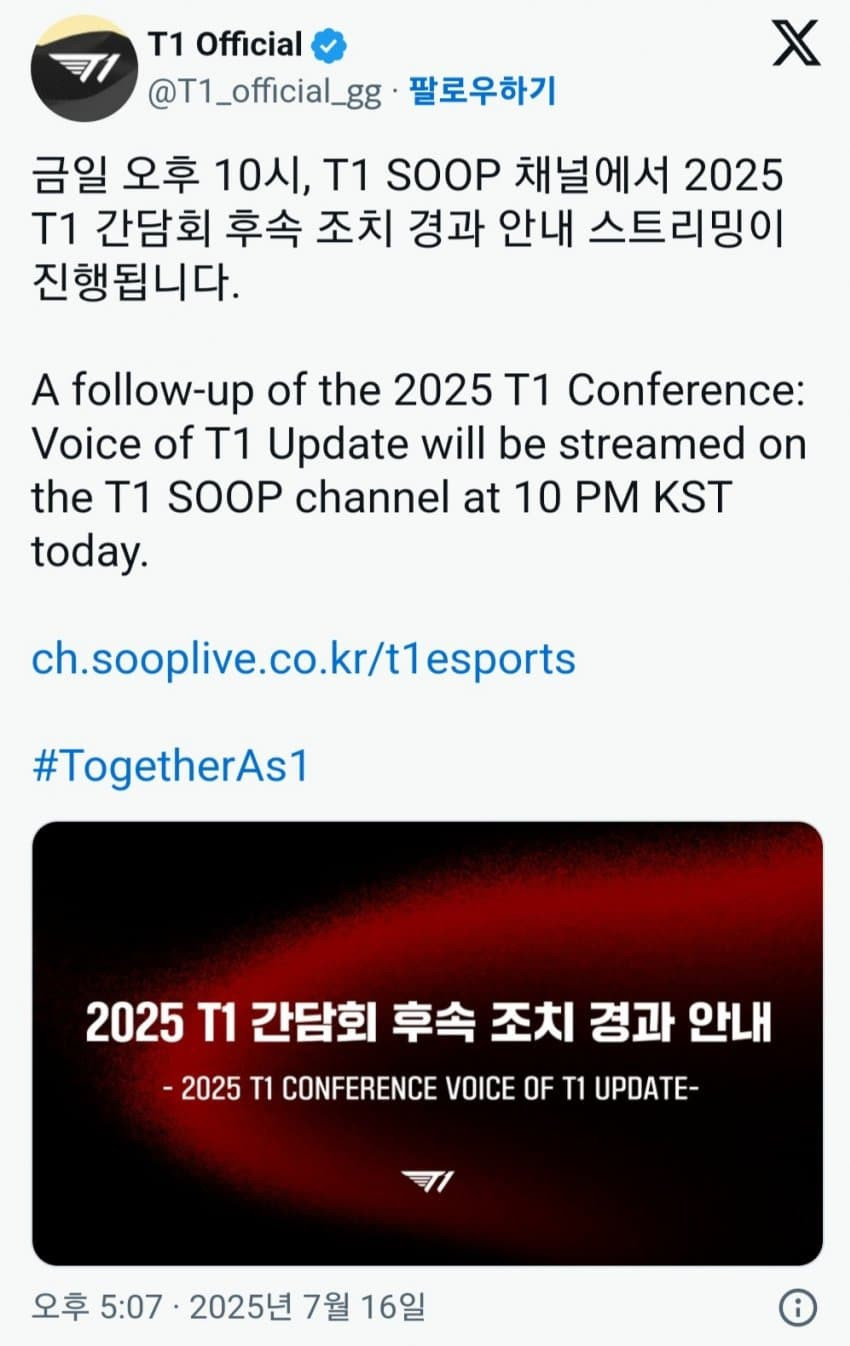Open the @T1_official_gg handle

coord(264,92)
